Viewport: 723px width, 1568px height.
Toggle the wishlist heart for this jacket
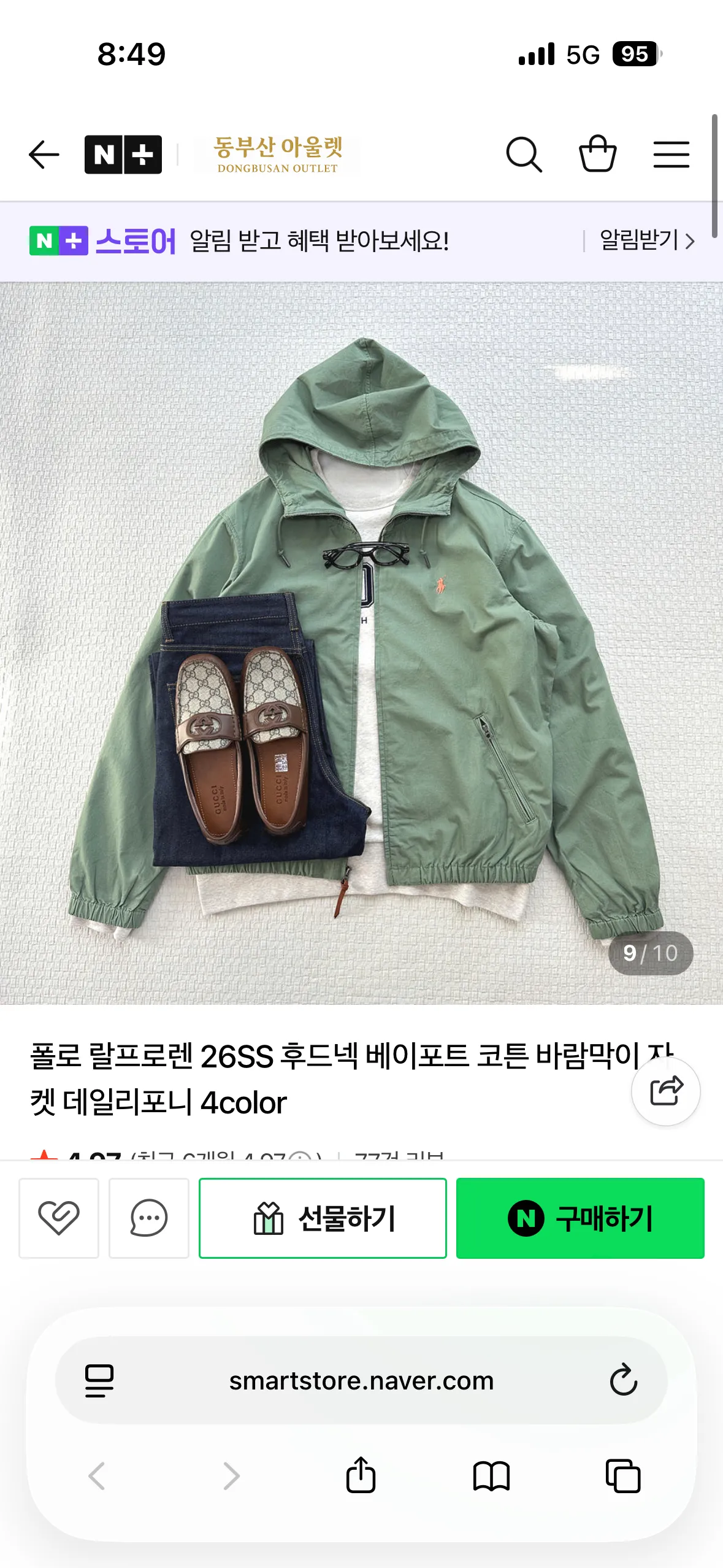coord(59,1218)
